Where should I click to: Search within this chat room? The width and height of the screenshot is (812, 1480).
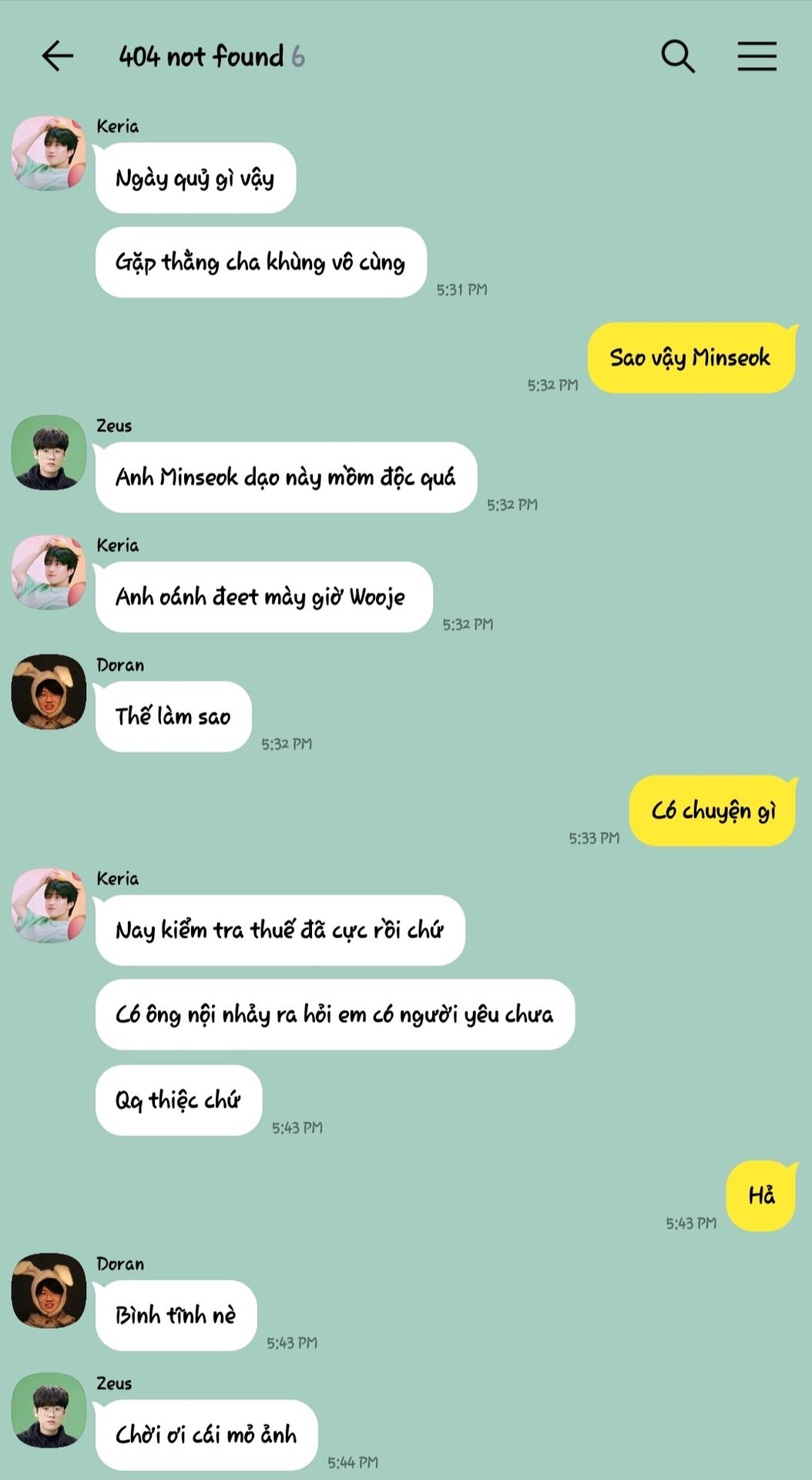coord(678,56)
